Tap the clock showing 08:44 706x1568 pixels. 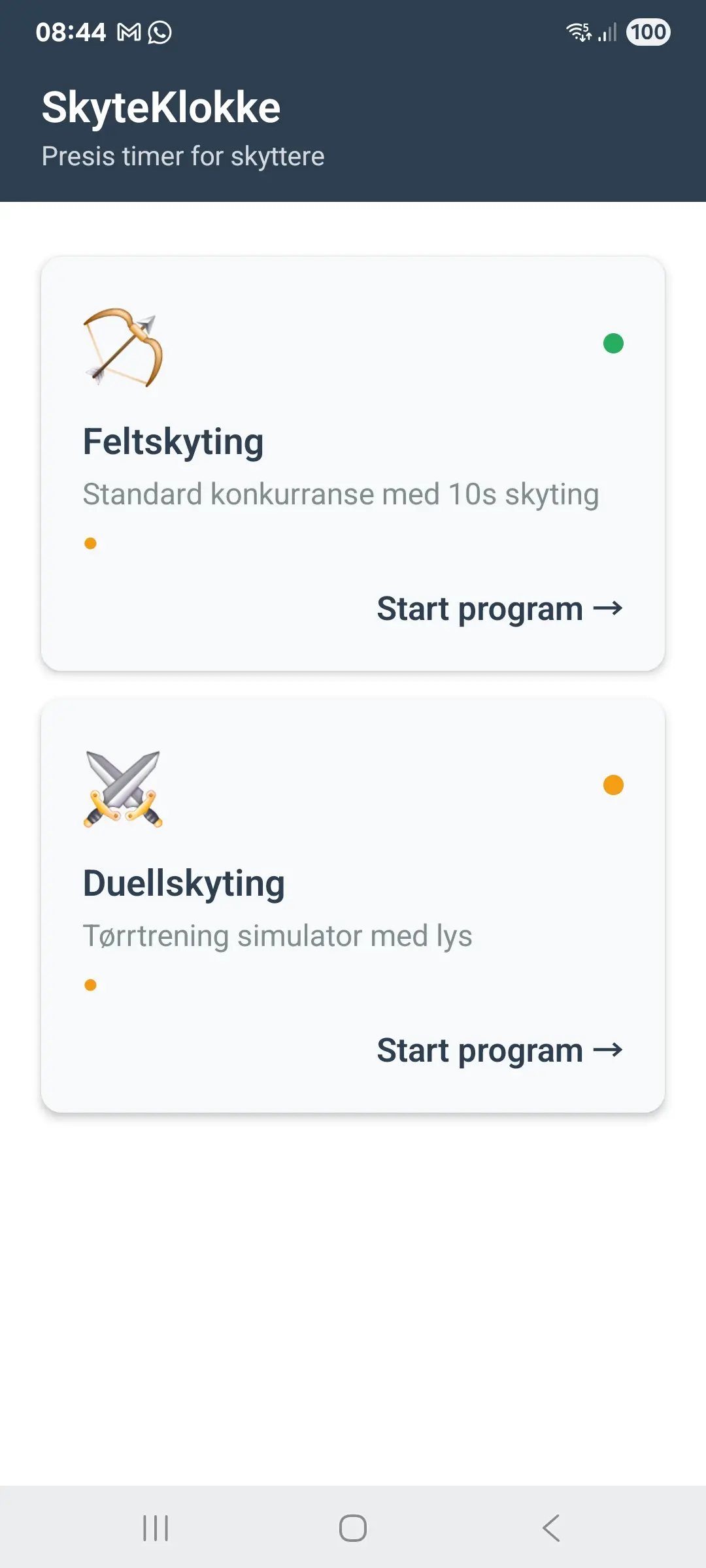tap(71, 31)
